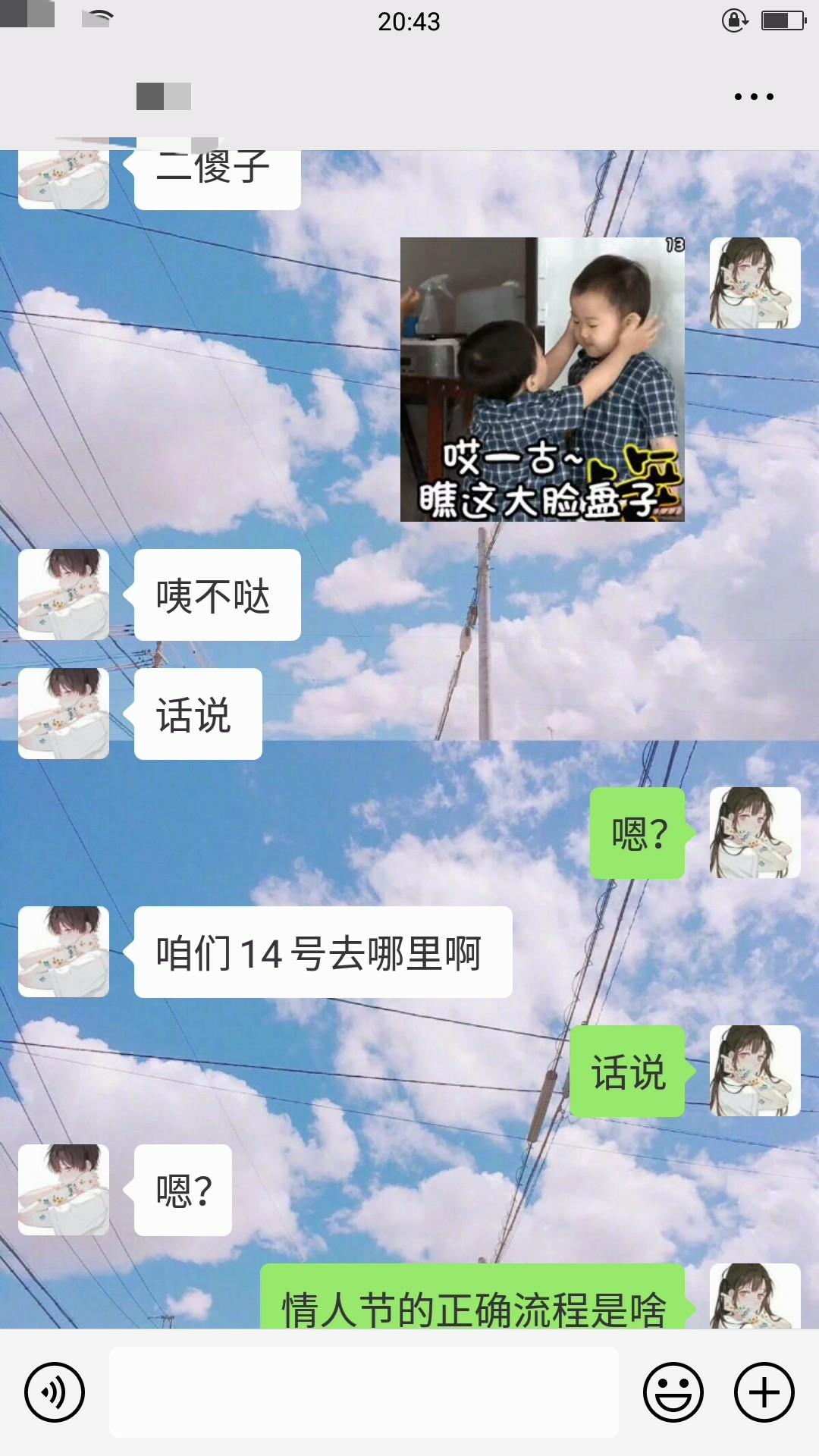Open the sticker image with two kids

coord(542,379)
